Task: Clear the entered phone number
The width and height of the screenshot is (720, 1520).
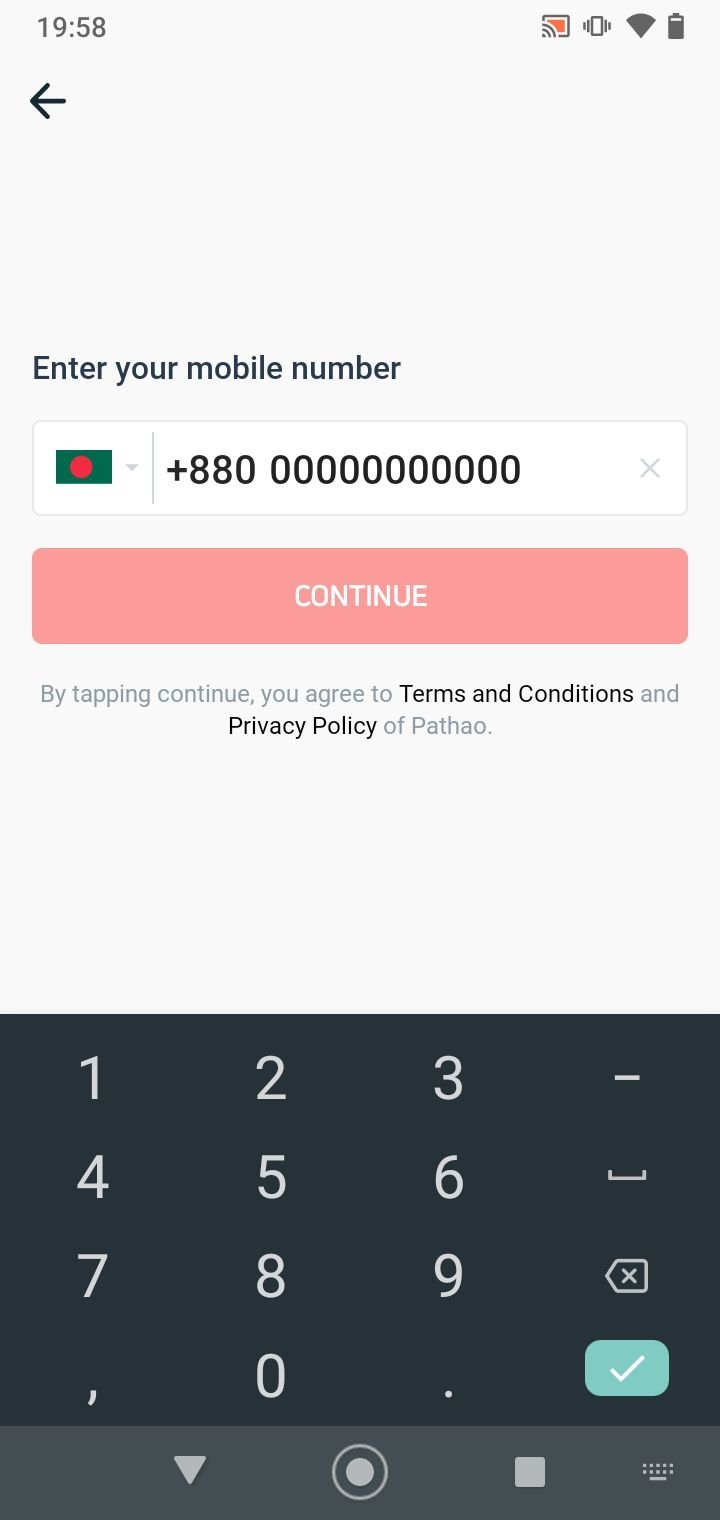Action: pos(650,468)
